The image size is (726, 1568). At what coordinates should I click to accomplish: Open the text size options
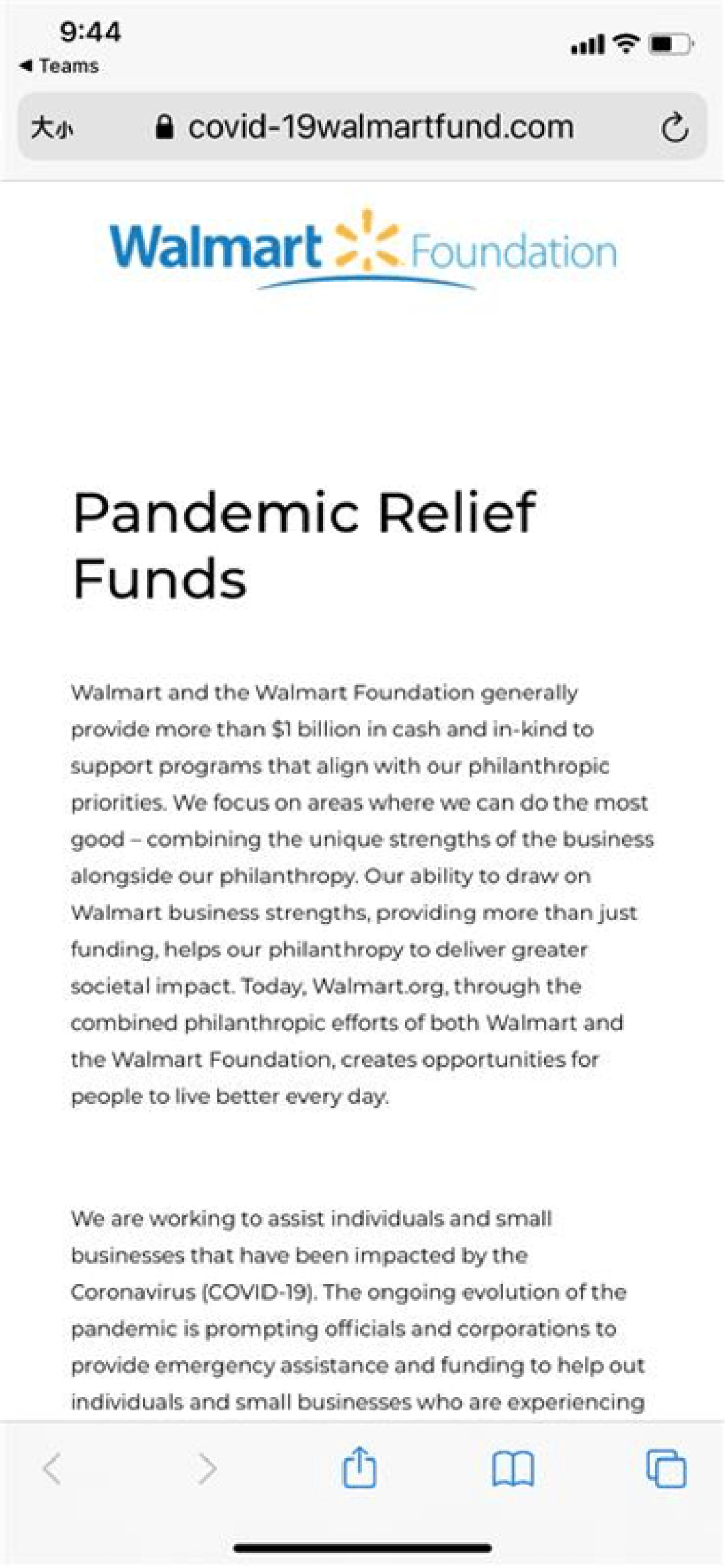[51, 127]
